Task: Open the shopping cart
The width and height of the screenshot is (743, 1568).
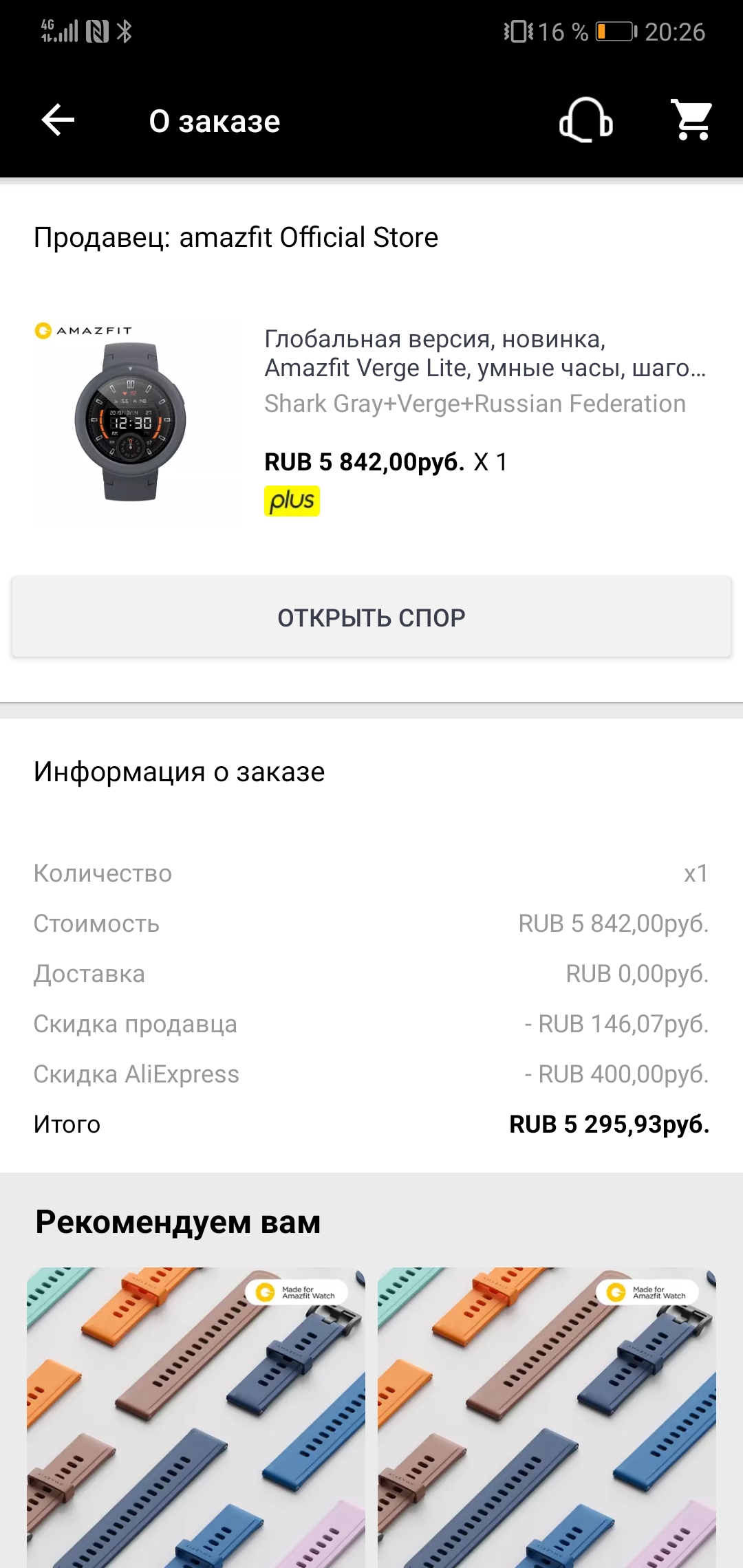Action: click(x=691, y=120)
